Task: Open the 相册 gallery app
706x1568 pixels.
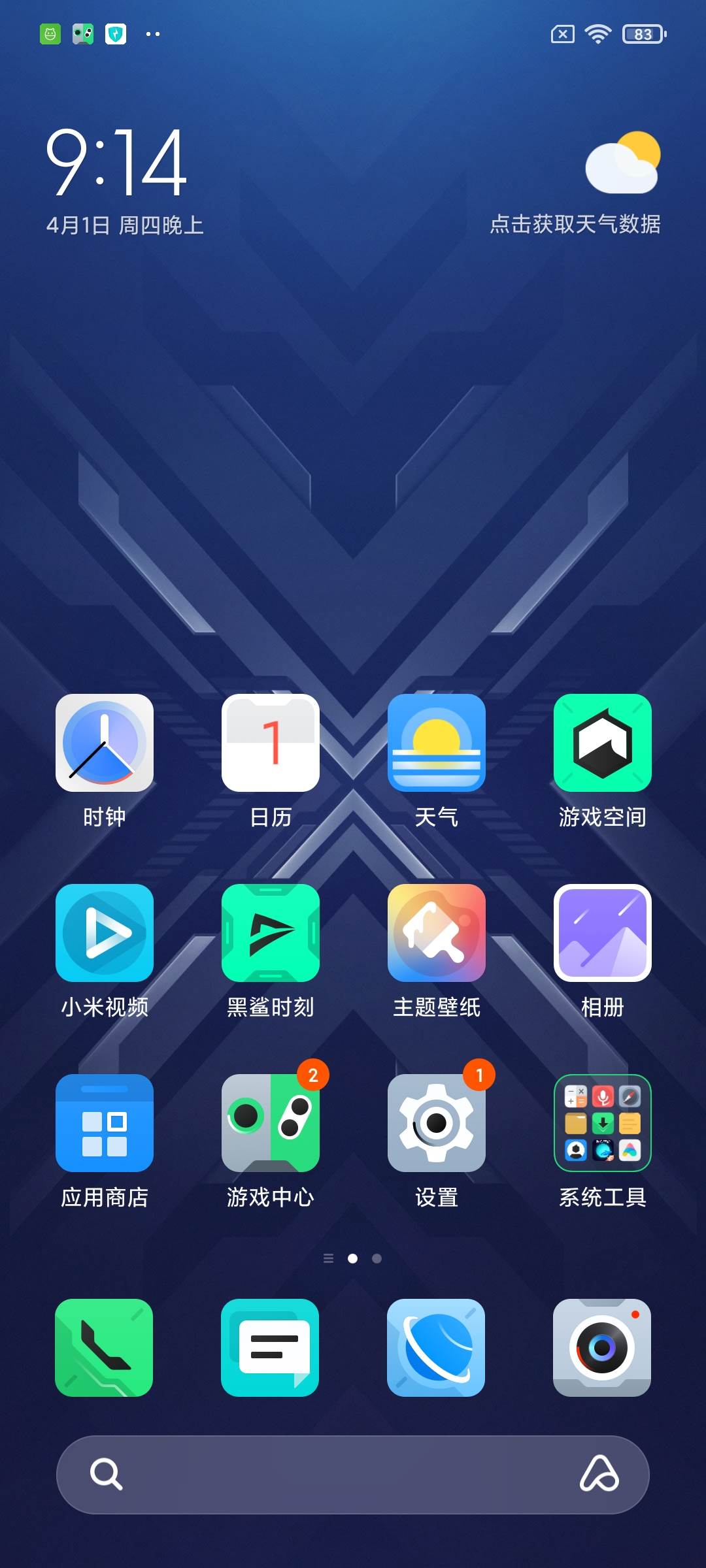Action: tap(603, 933)
